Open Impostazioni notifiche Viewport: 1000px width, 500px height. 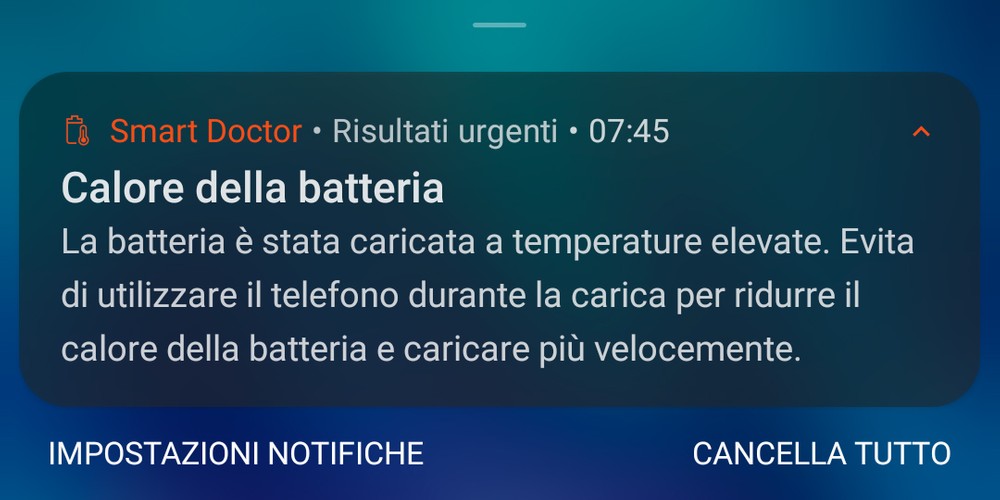[x=236, y=453]
